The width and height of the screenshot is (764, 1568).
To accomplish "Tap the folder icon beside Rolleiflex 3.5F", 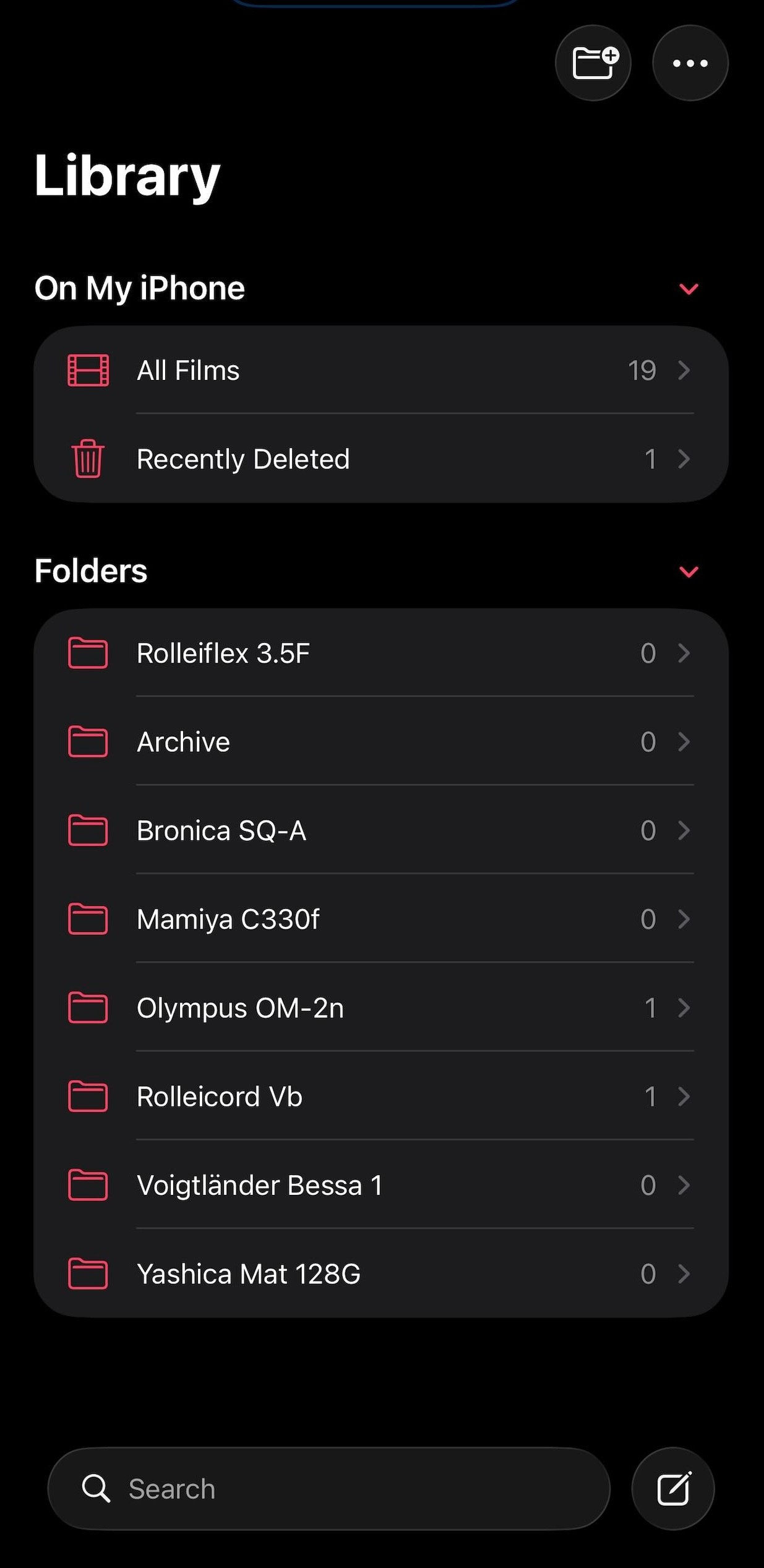I will point(88,653).
